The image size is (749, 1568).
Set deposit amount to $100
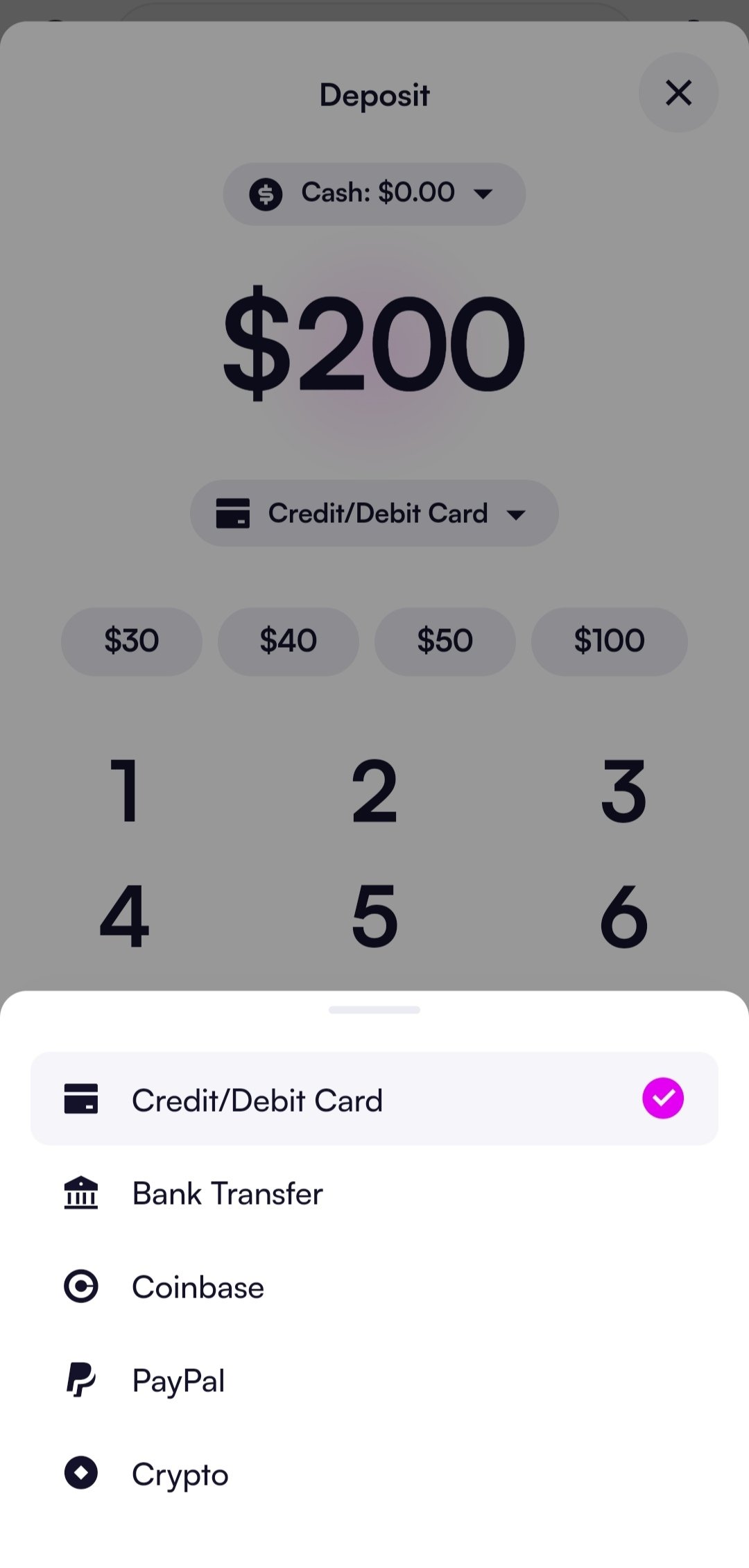tap(609, 641)
